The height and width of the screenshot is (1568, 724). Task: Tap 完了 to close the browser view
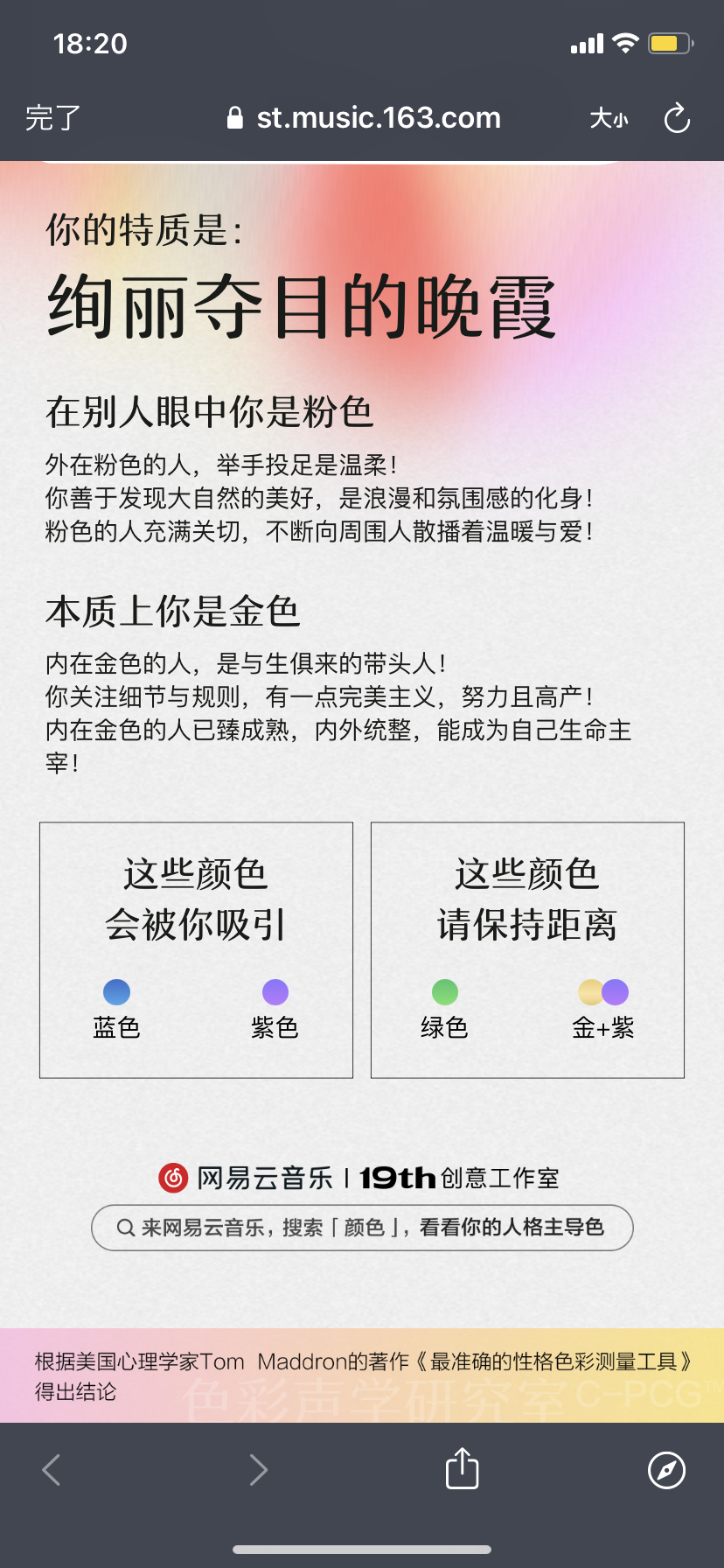pos(53,118)
